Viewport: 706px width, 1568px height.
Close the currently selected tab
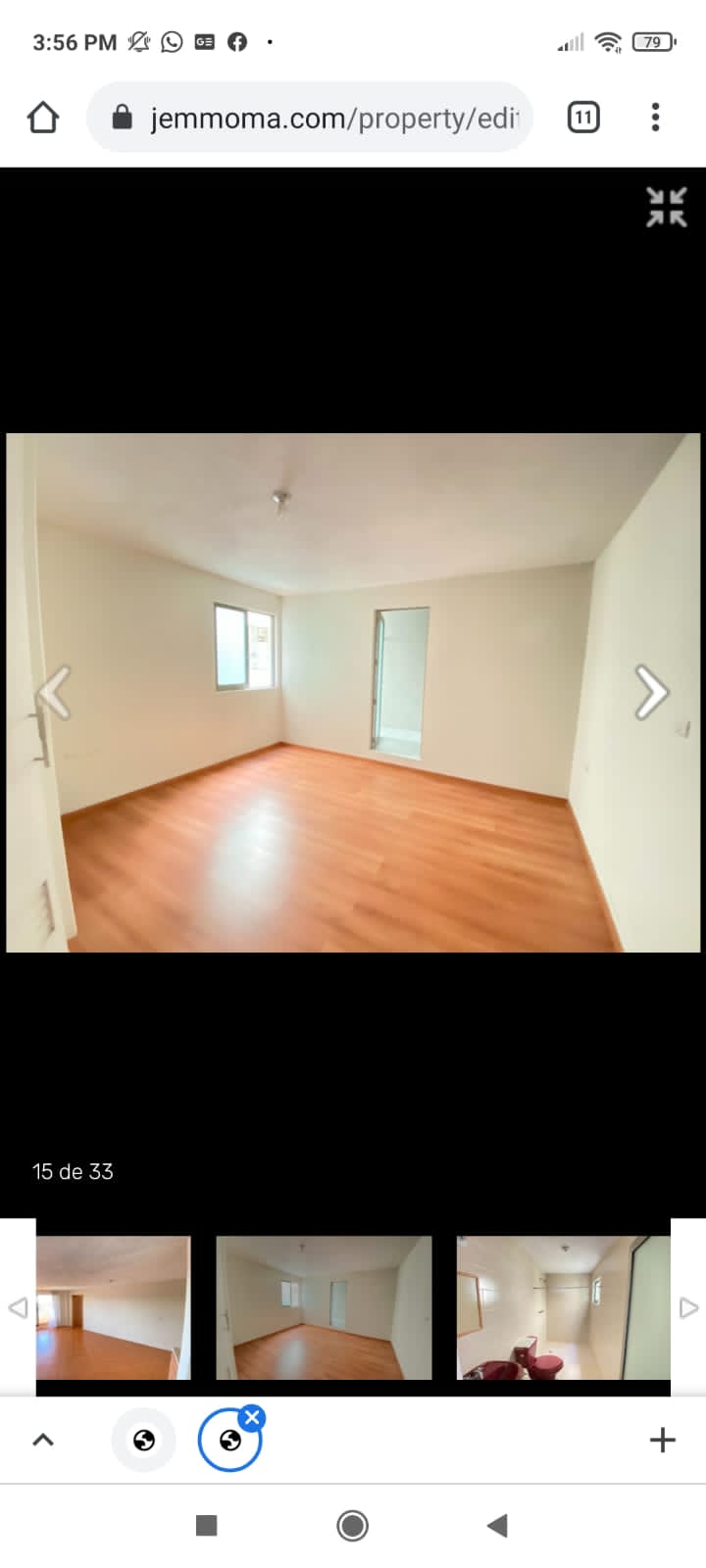click(252, 1417)
